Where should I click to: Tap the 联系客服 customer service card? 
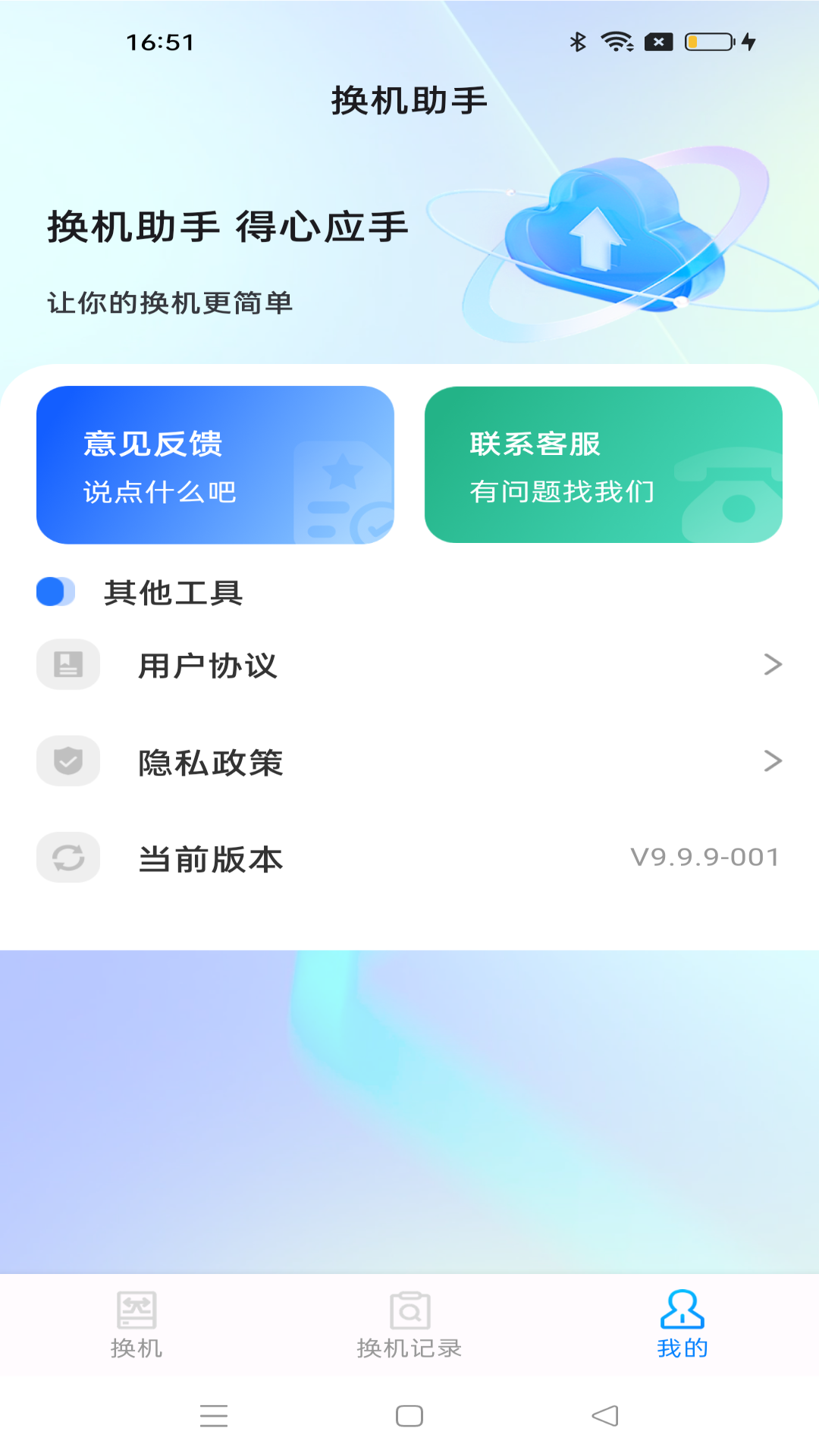point(604,466)
